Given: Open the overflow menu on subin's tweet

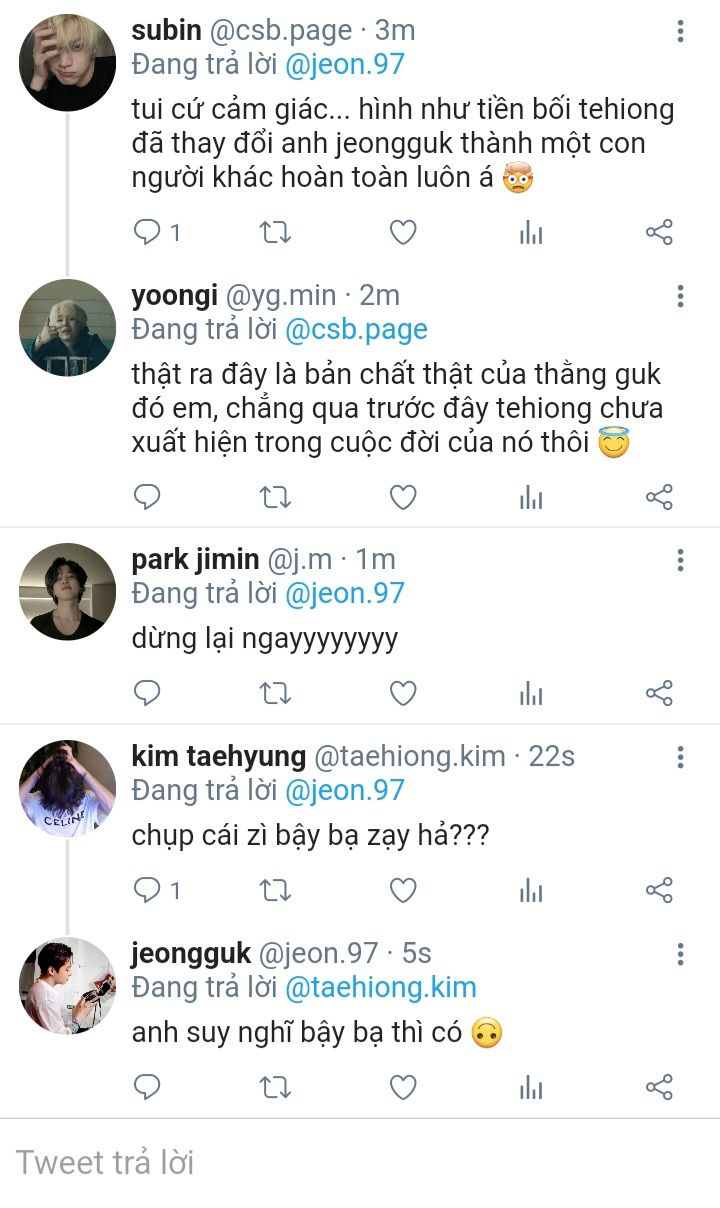Looking at the screenshot, I should (x=680, y=32).
